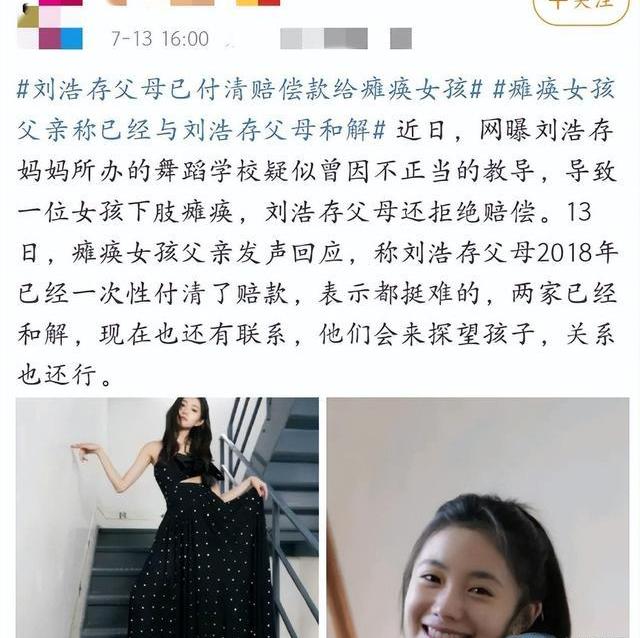Open hashtag #刘浩存父母已付清赔偿款给瘫痪女孩#

point(250,89)
